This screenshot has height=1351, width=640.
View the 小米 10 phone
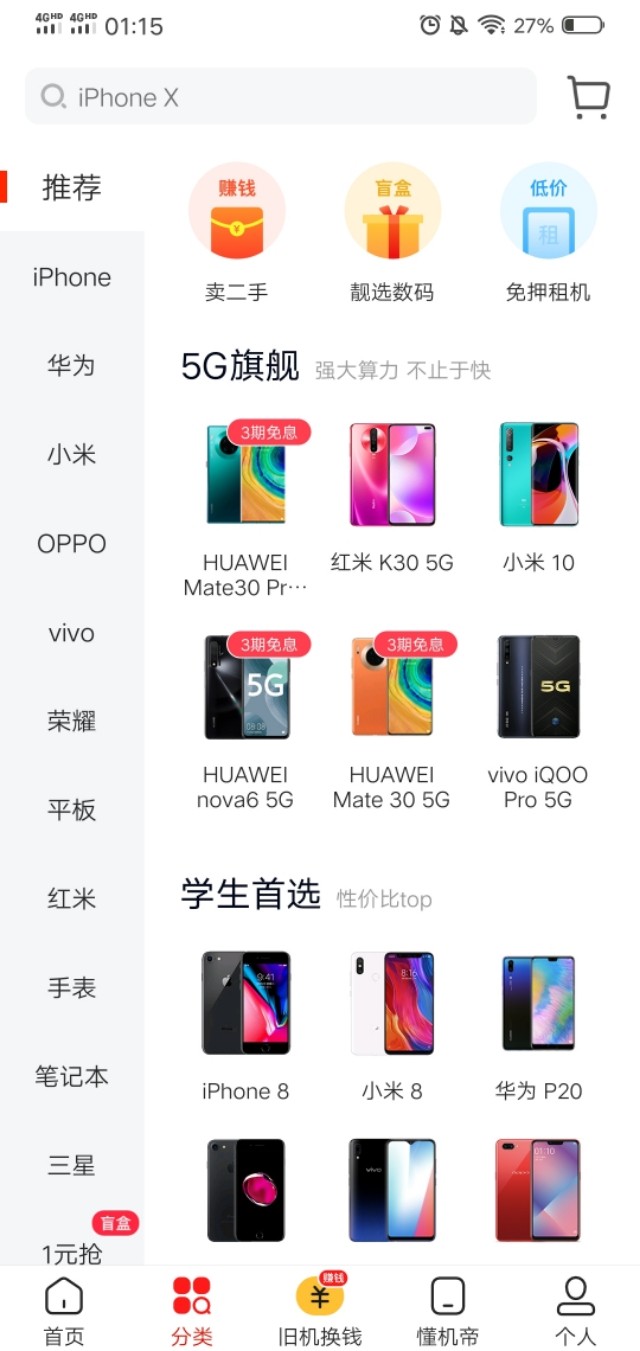tap(539, 498)
